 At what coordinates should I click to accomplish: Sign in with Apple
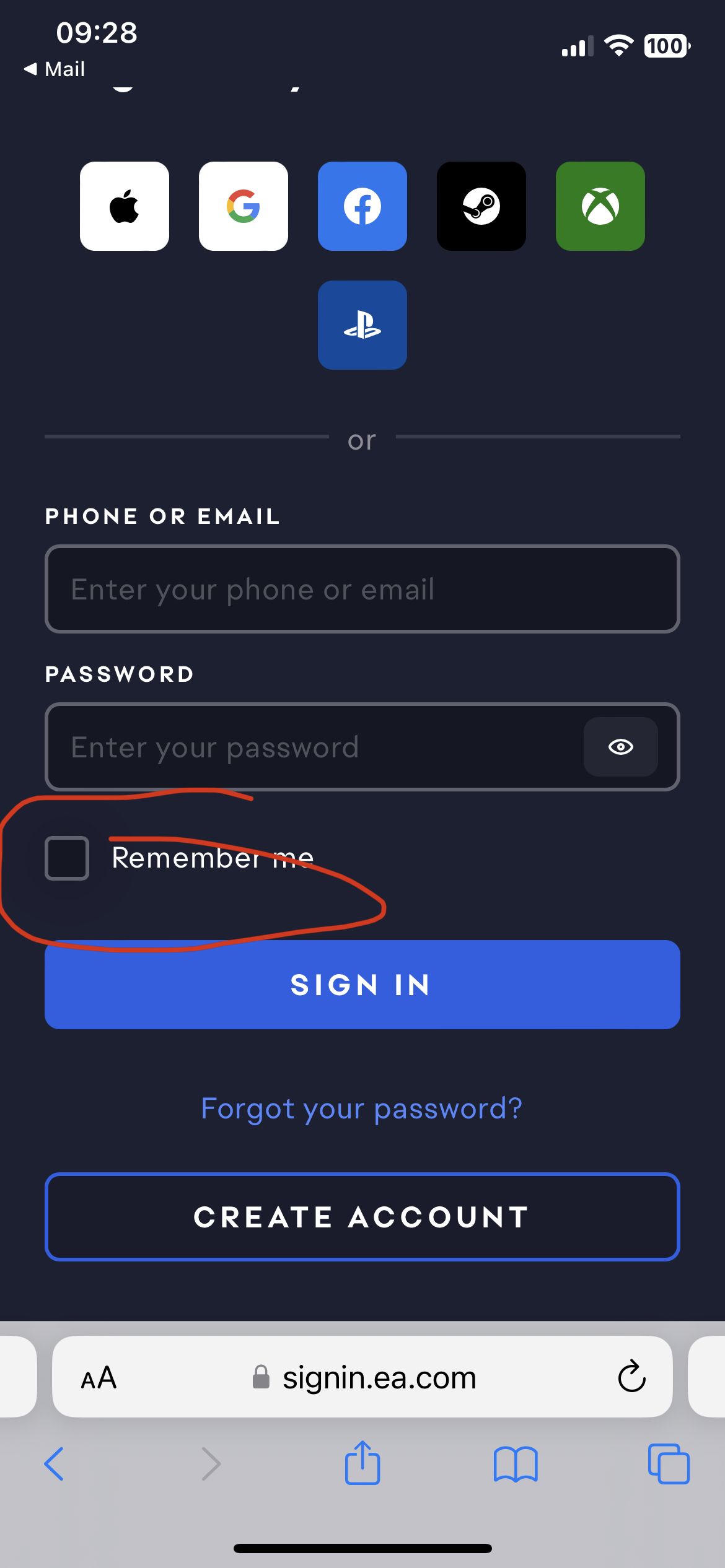coord(125,206)
